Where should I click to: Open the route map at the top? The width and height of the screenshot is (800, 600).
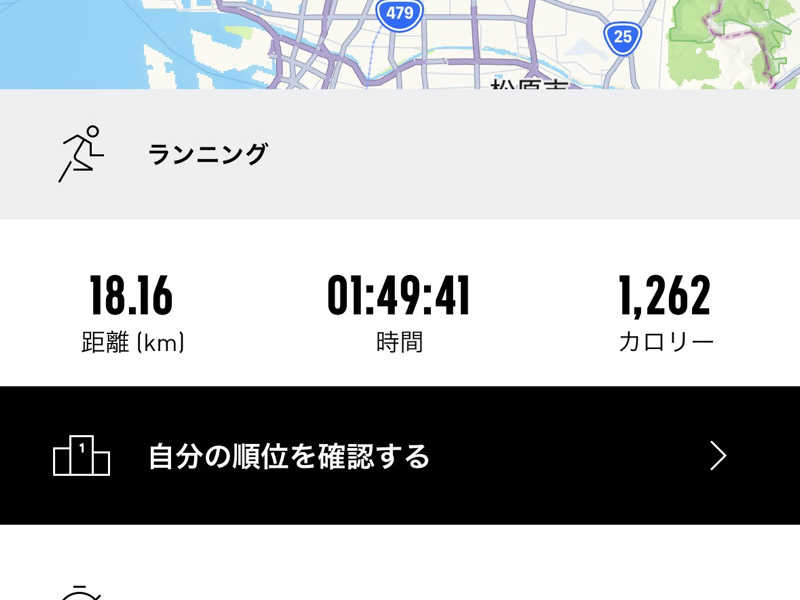[x=400, y=42]
